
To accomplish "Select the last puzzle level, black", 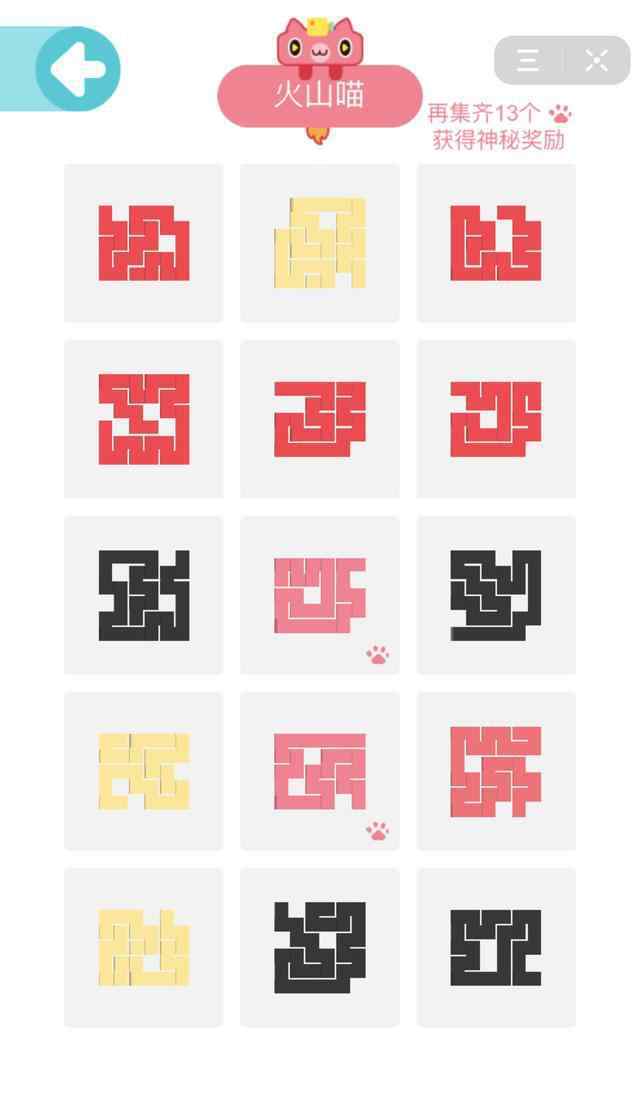I will pos(497,948).
